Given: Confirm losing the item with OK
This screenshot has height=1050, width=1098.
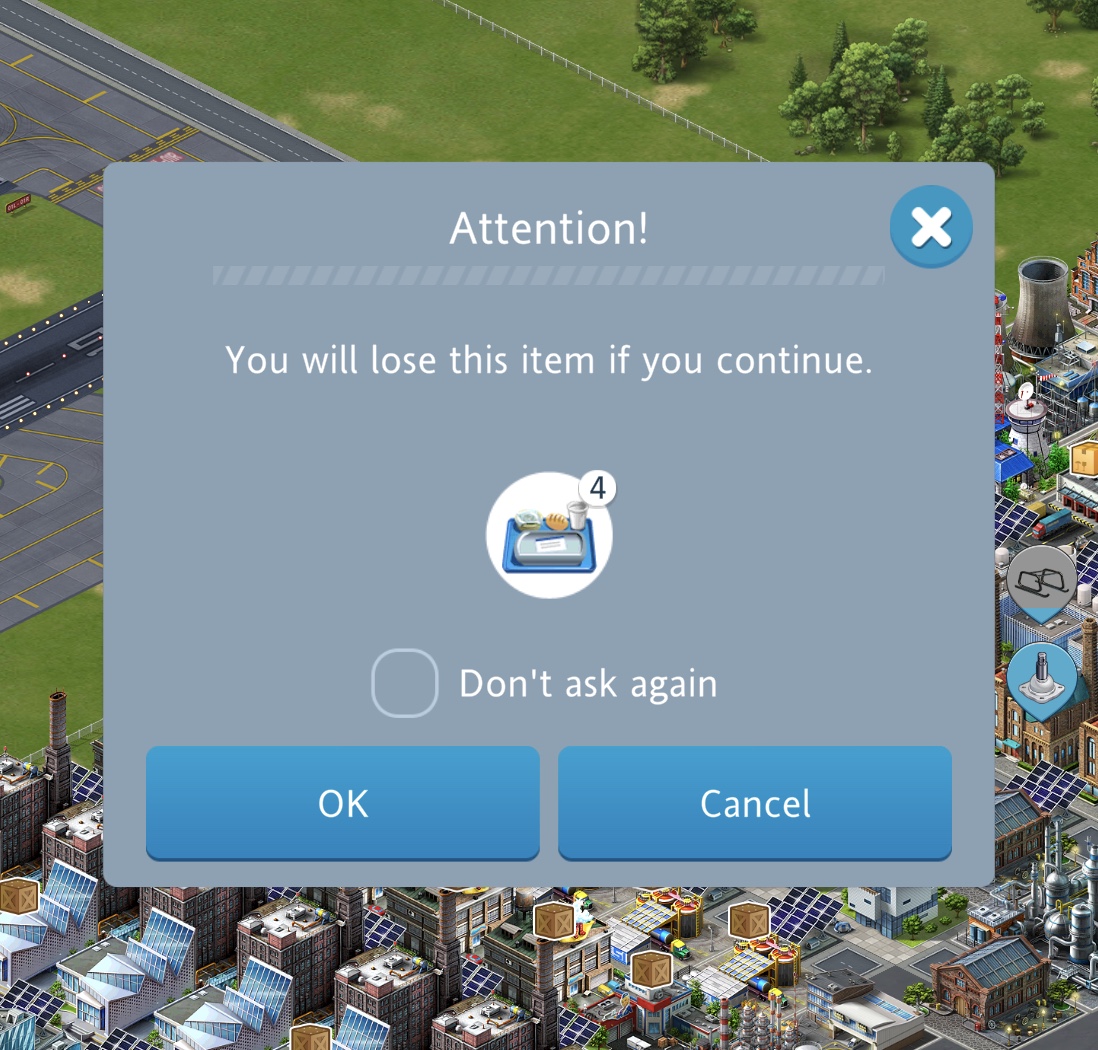Looking at the screenshot, I should 343,802.
